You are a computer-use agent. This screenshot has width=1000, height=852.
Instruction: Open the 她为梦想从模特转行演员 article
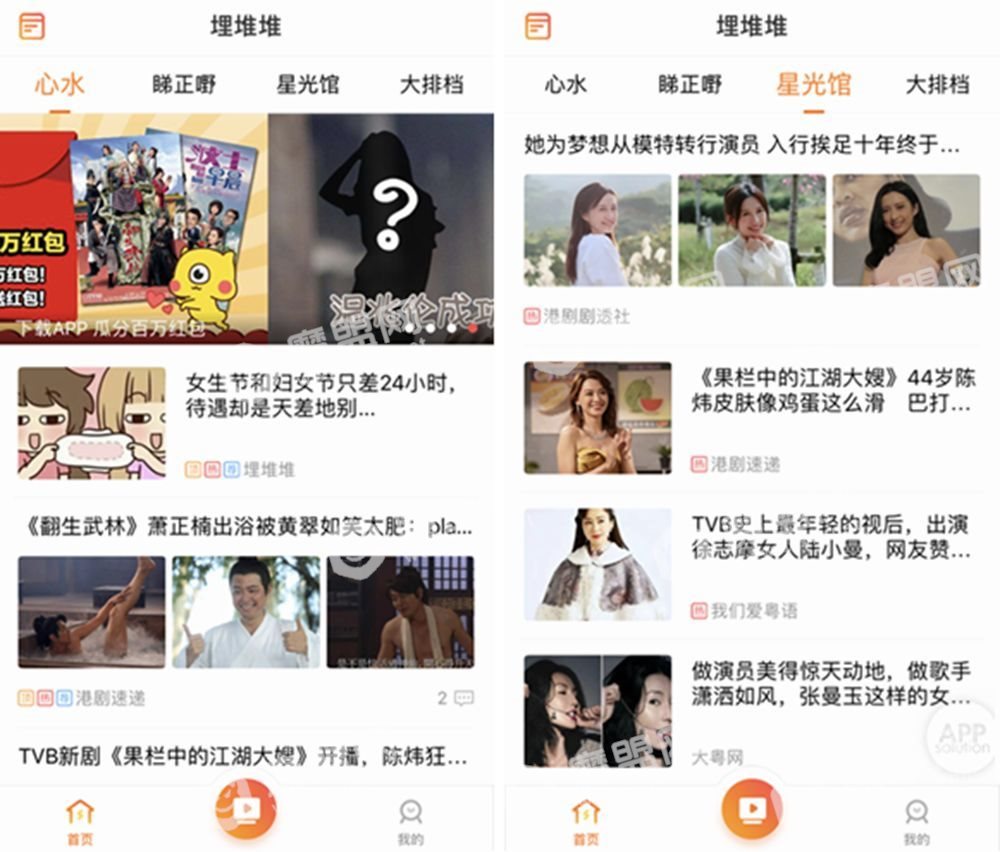tap(742, 145)
